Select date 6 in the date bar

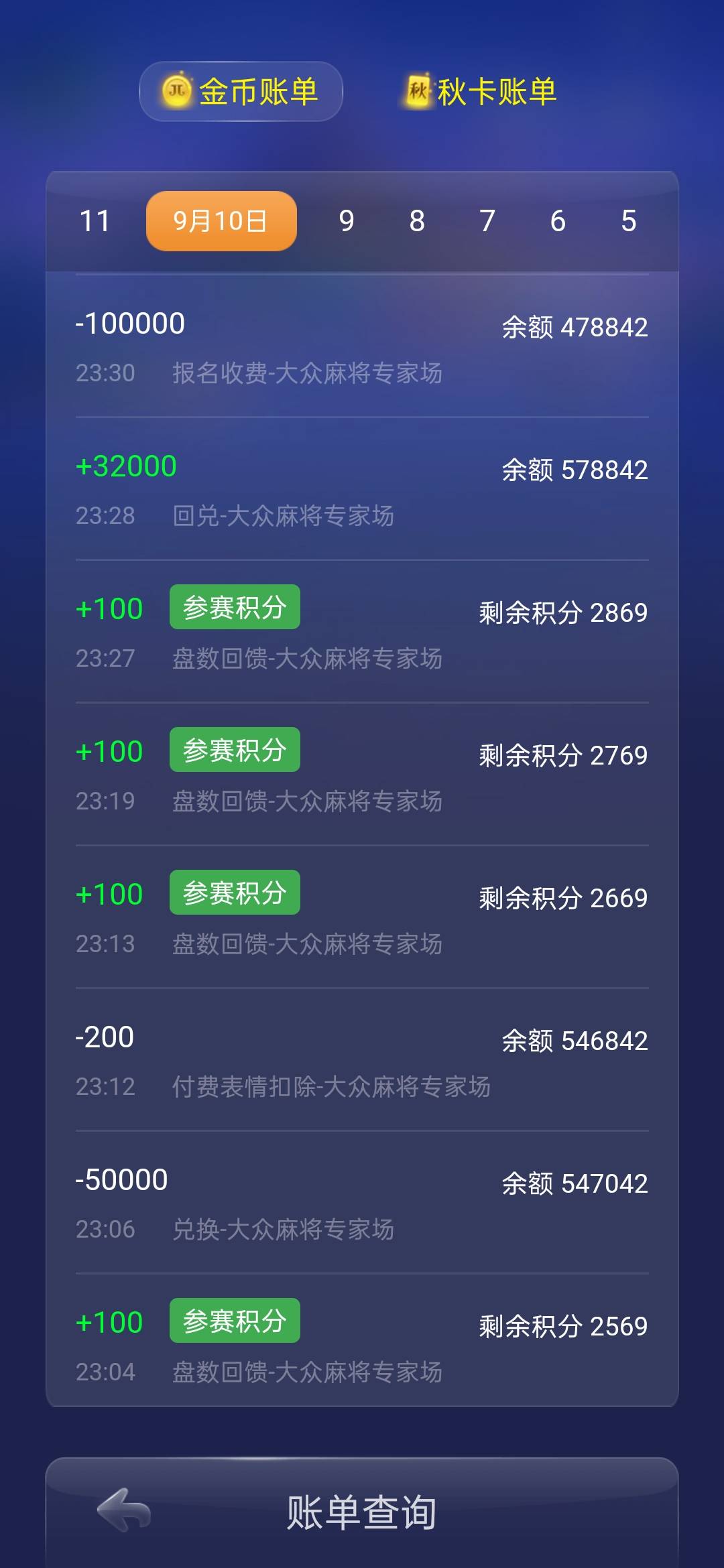[x=558, y=220]
